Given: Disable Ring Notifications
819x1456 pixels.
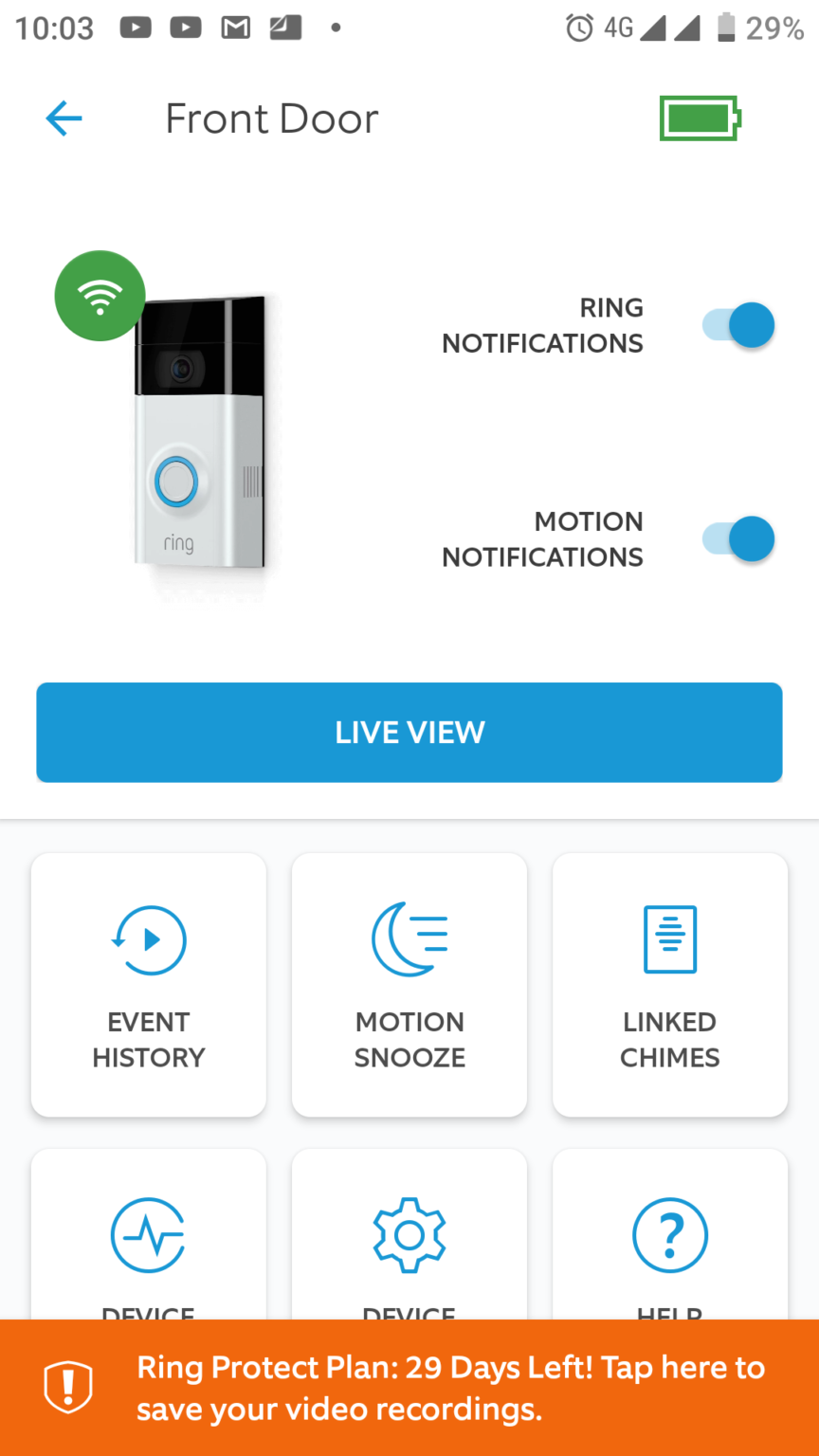Looking at the screenshot, I should coord(738,324).
